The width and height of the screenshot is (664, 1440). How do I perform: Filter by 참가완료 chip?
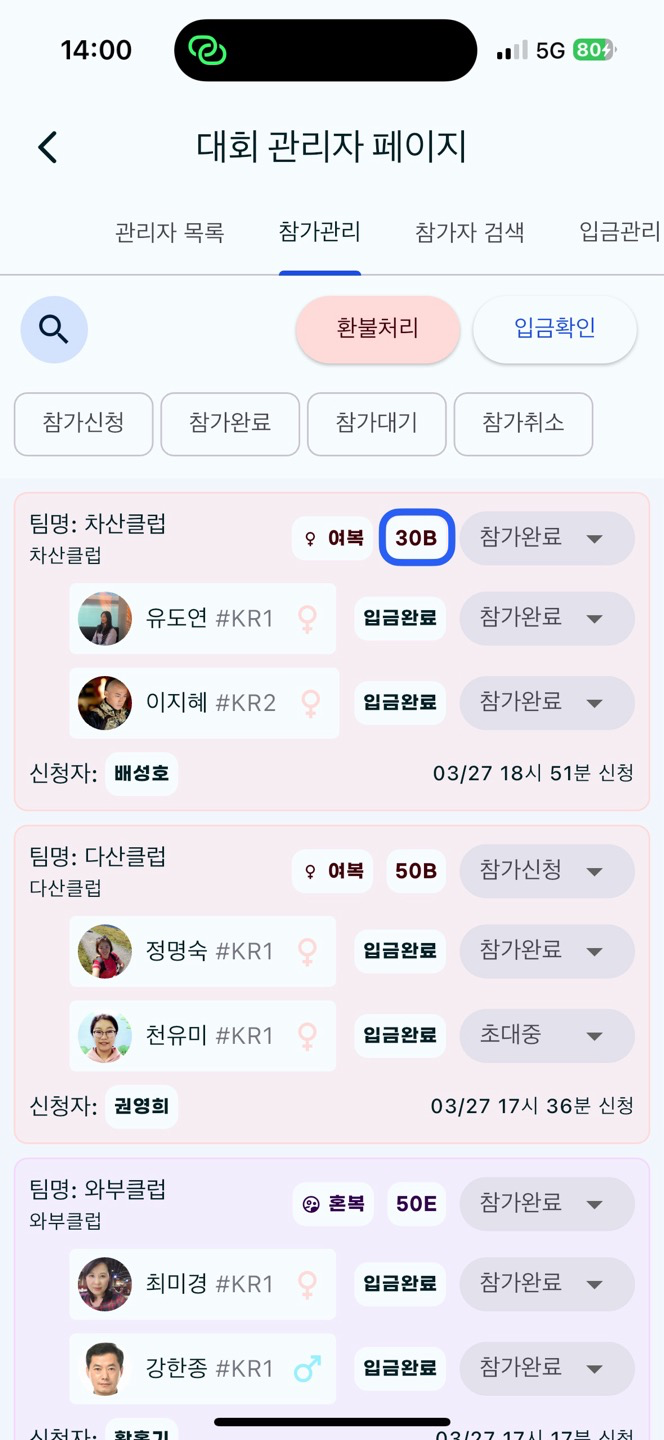point(230,423)
